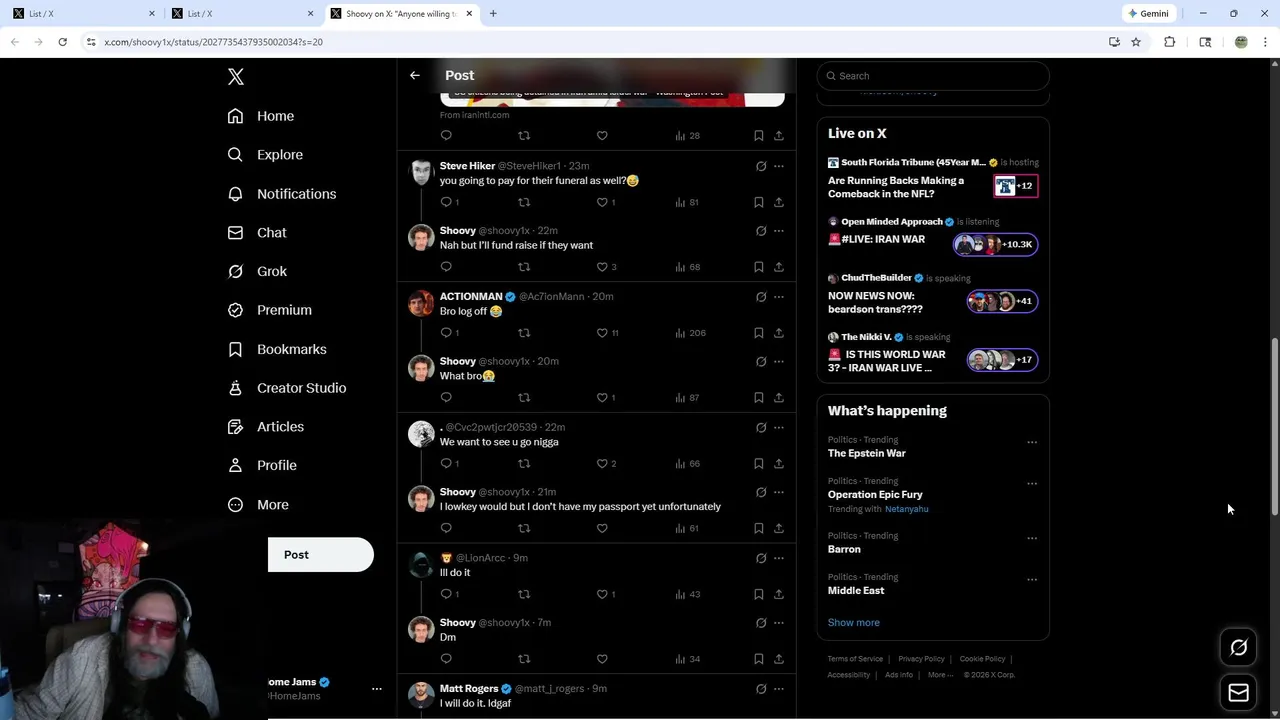Open options for Operation Epic Fury trend
This screenshot has width=1280, height=720.
pyautogui.click(x=1032, y=484)
